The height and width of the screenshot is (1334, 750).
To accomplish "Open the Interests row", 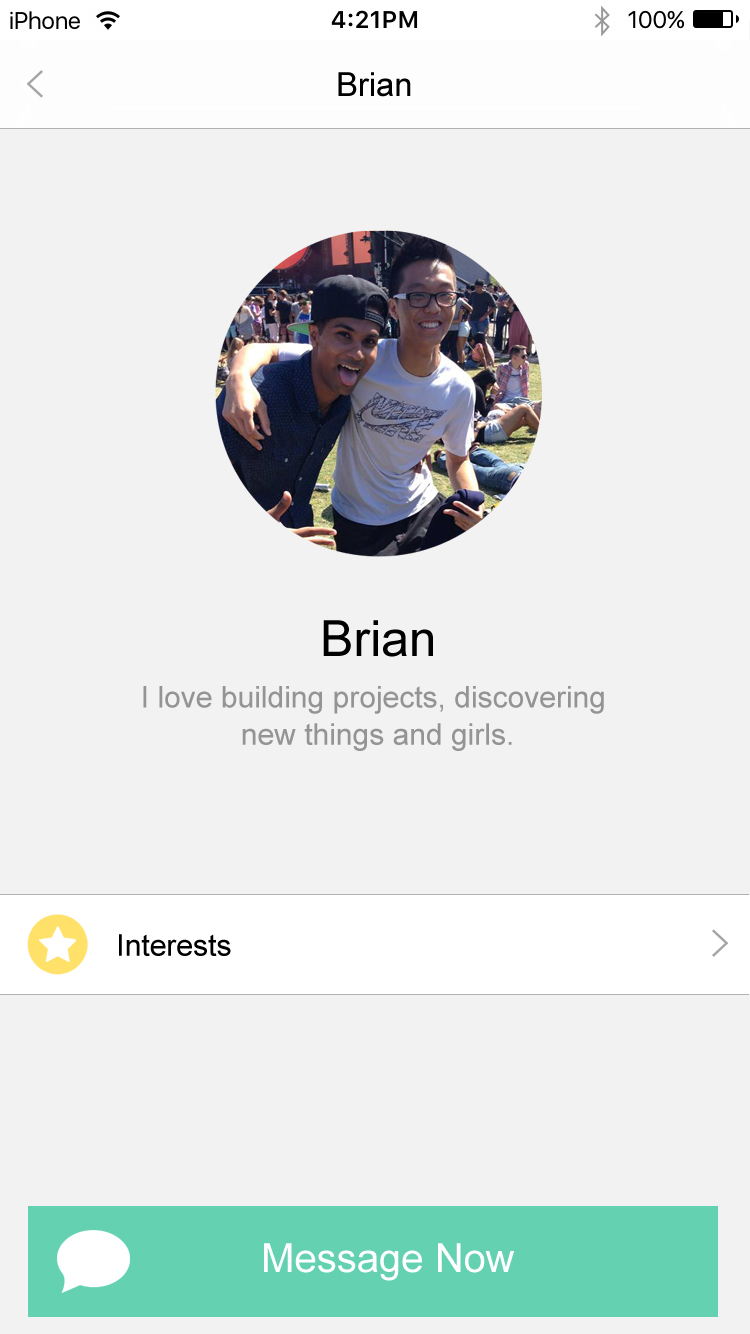I will pos(375,944).
